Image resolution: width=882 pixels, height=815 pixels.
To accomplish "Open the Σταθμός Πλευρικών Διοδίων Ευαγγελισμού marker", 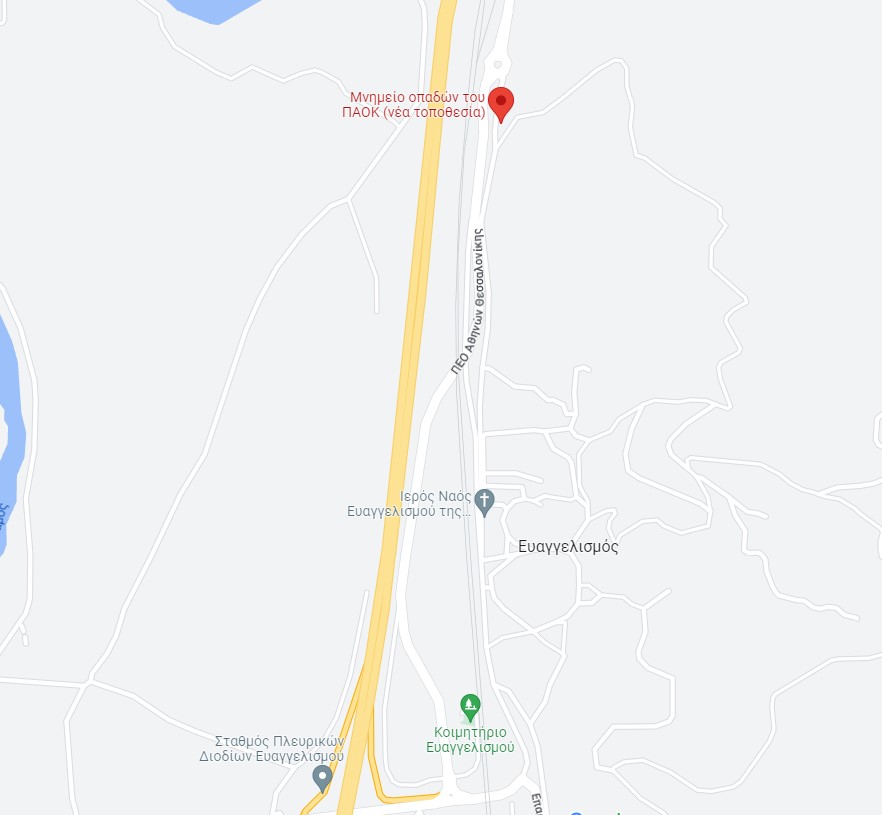I will click(x=322, y=777).
